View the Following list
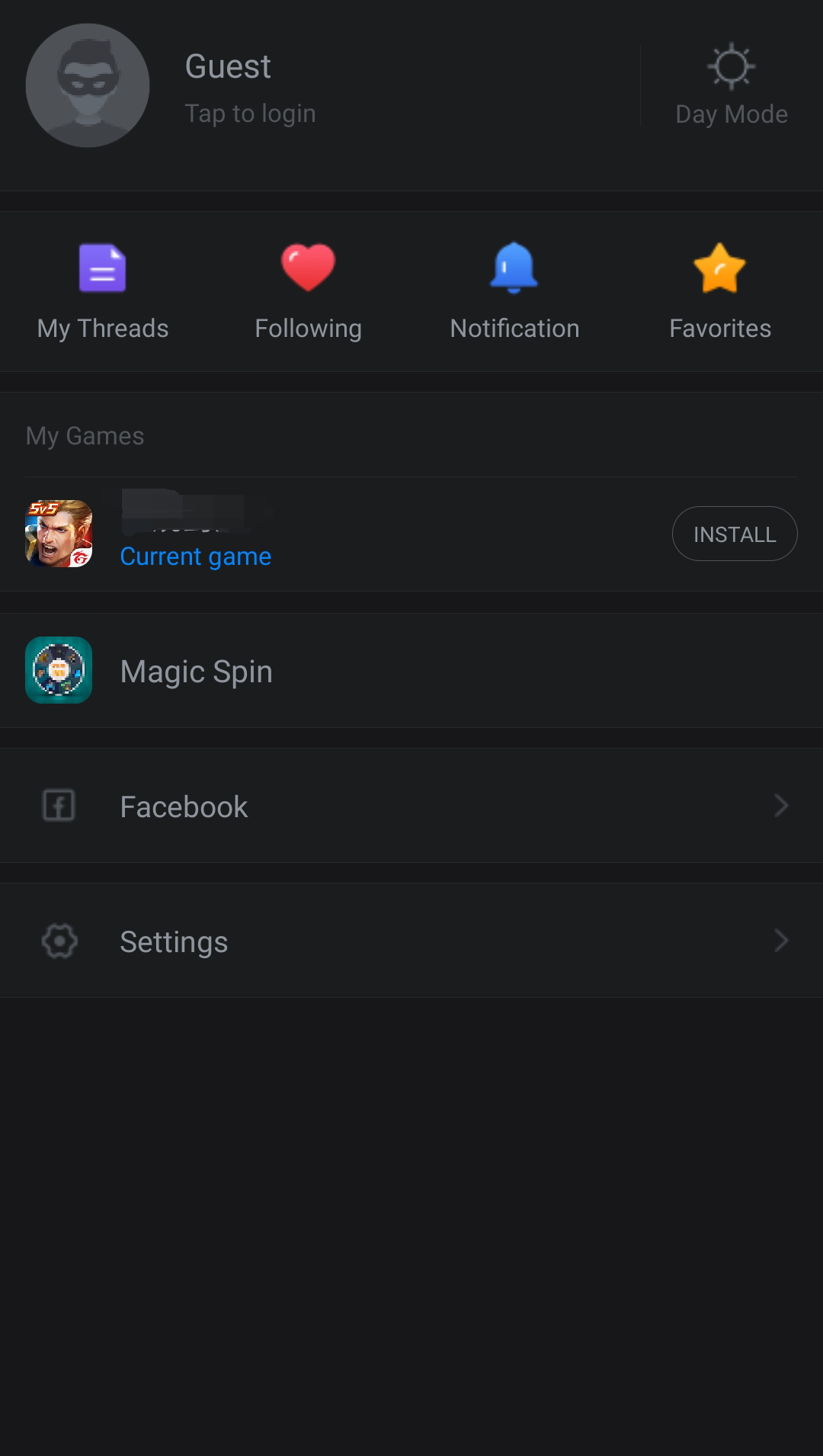Screen dimensions: 823x1456 (308, 291)
